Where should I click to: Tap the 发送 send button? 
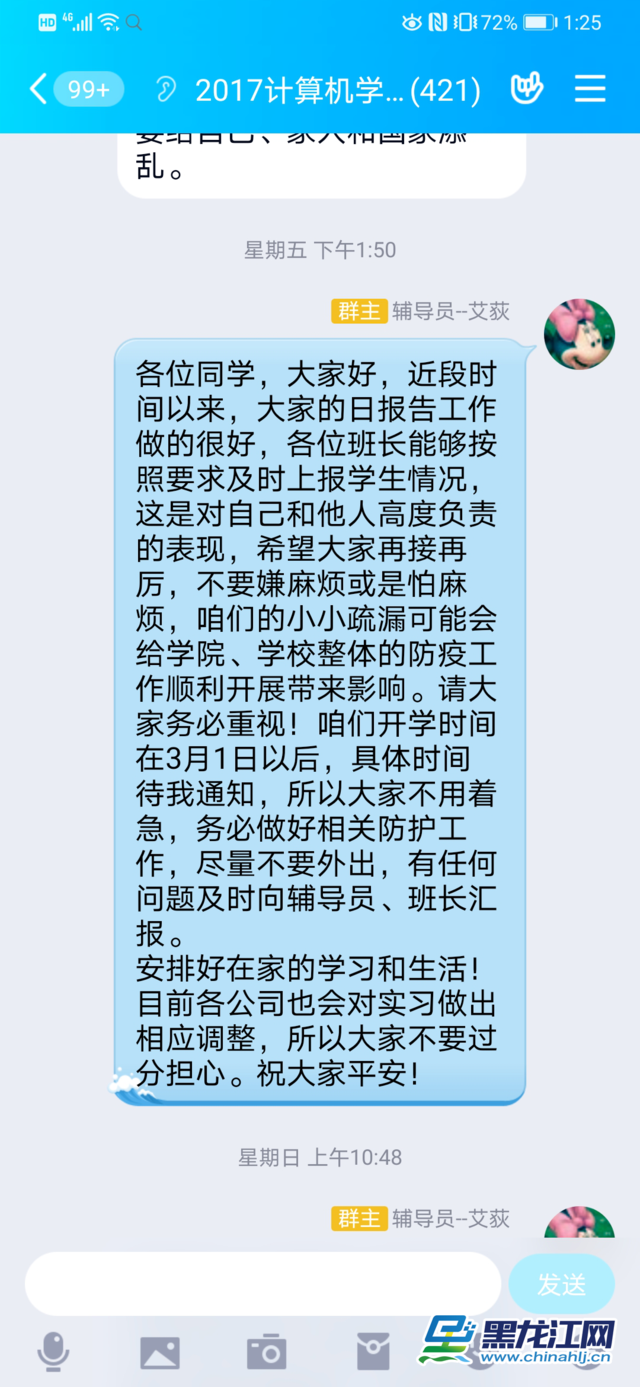pyautogui.click(x=561, y=1285)
